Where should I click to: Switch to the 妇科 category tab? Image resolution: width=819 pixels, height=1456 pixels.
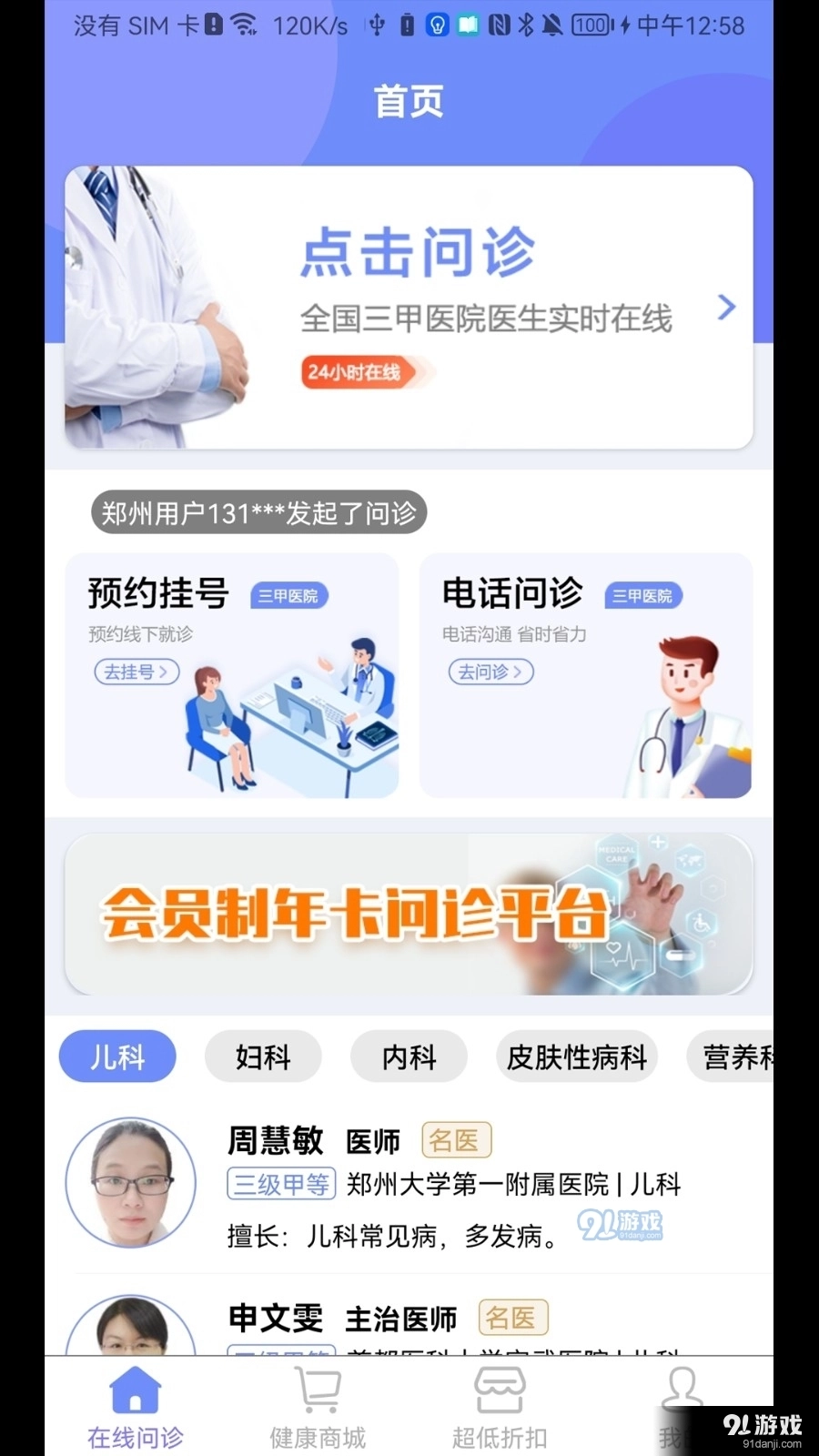[263, 1057]
